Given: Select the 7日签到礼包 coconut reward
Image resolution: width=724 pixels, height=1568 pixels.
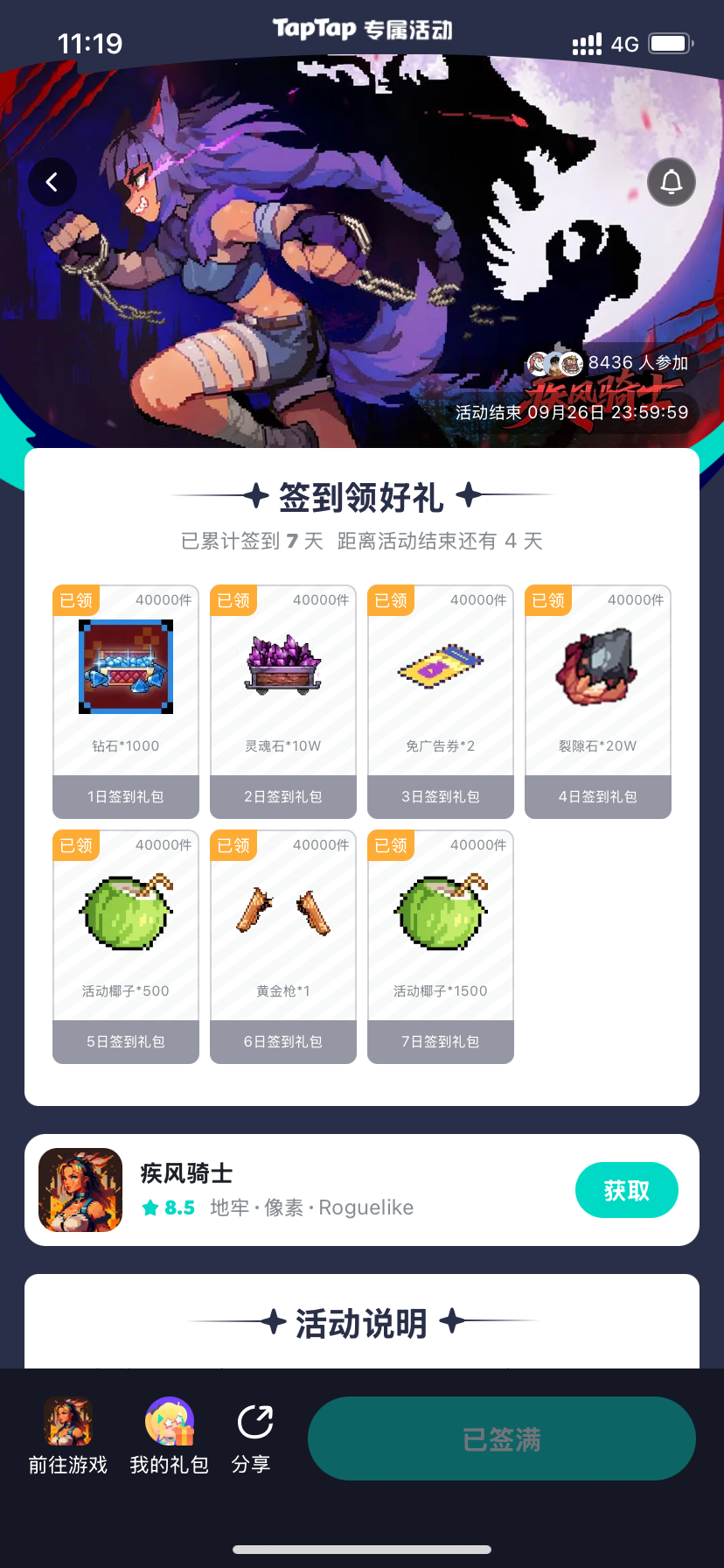Looking at the screenshot, I should [440, 945].
